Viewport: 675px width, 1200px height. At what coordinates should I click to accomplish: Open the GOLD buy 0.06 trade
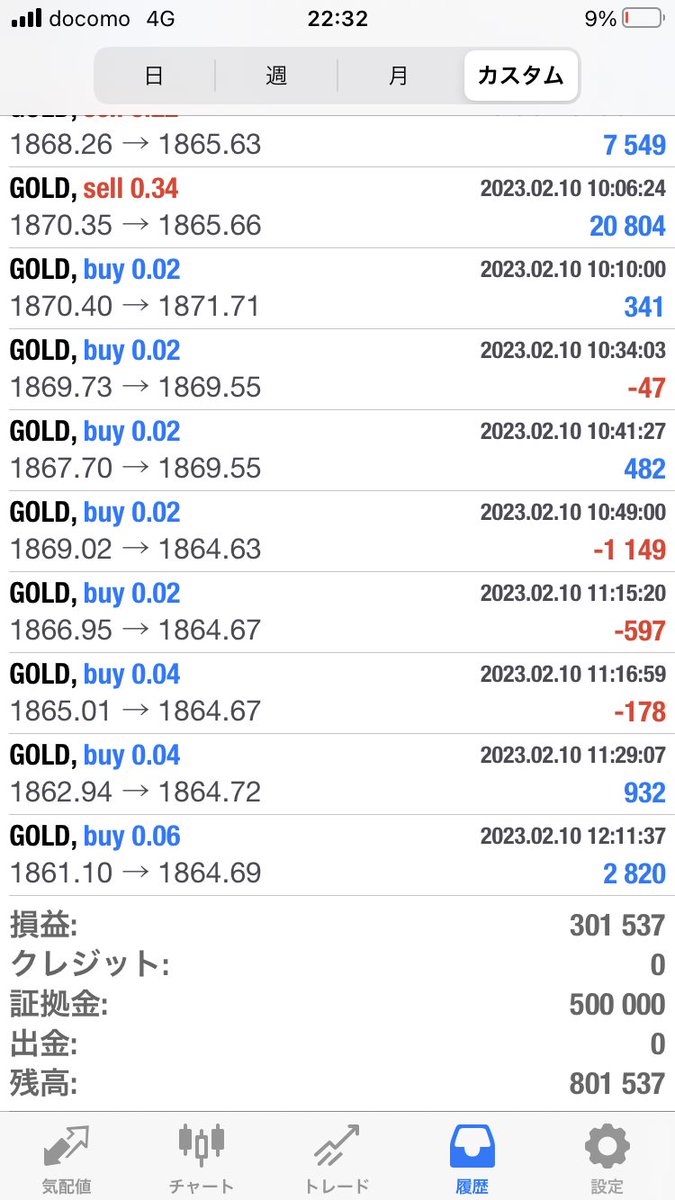pyautogui.click(x=337, y=855)
